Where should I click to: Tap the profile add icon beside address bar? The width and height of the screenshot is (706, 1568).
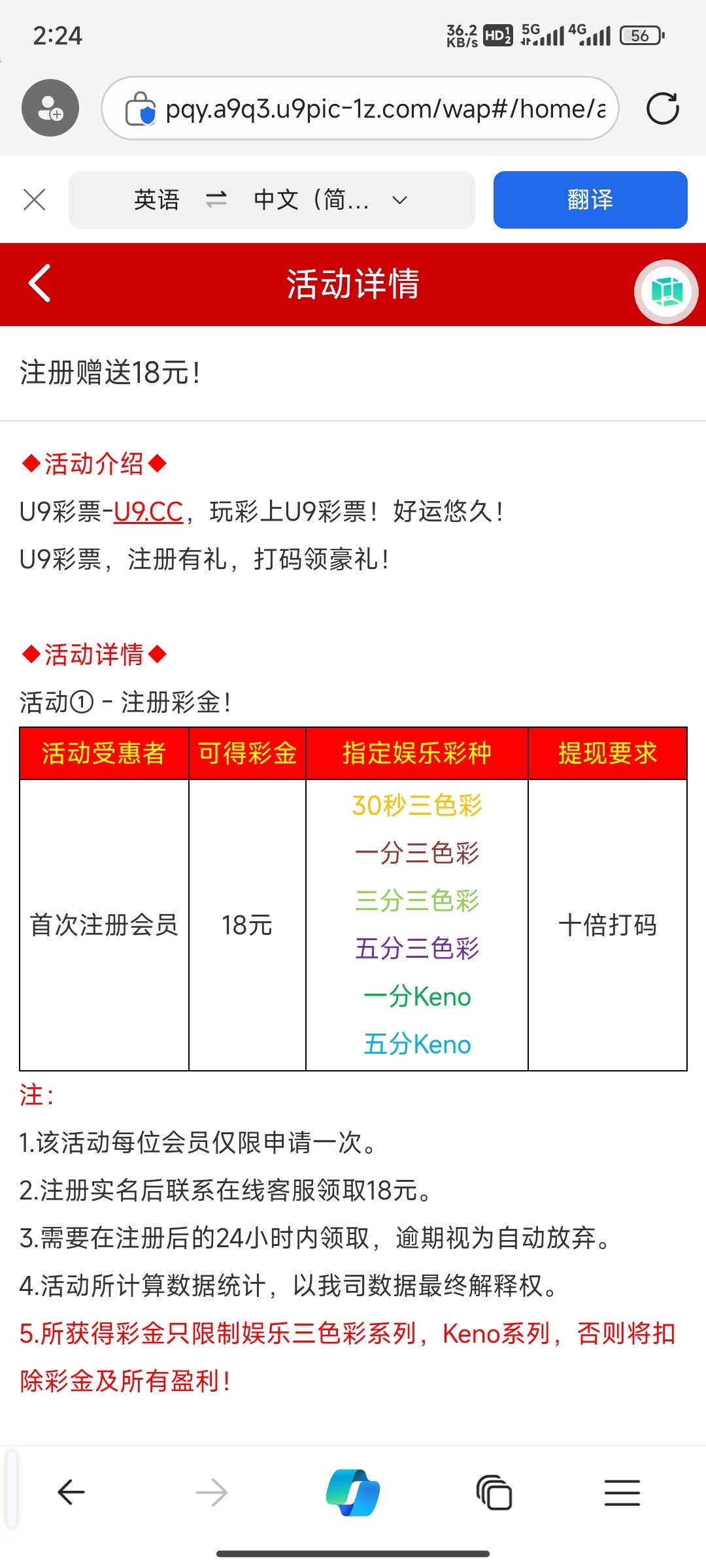click(x=50, y=108)
